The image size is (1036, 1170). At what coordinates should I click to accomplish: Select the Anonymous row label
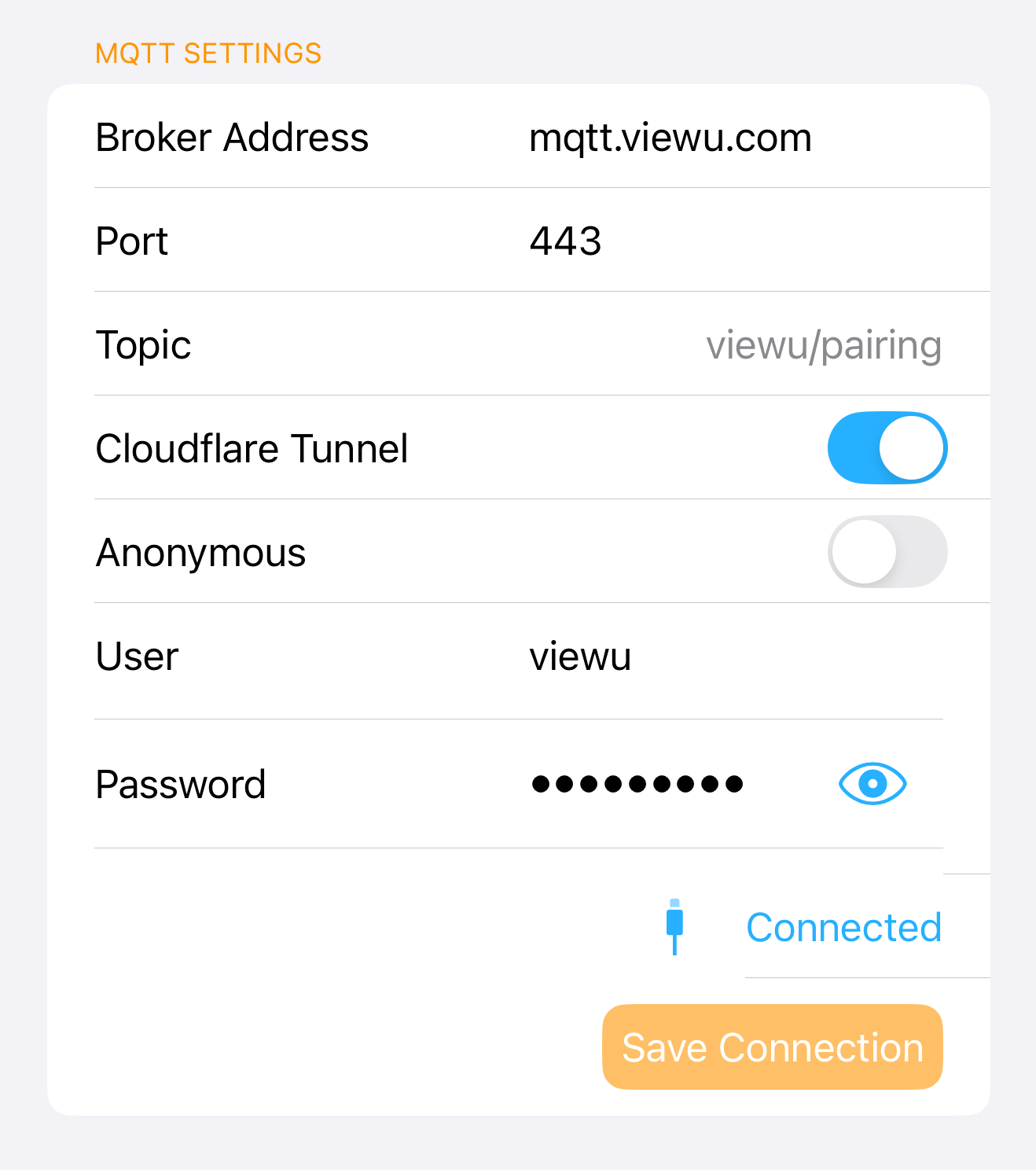(200, 551)
